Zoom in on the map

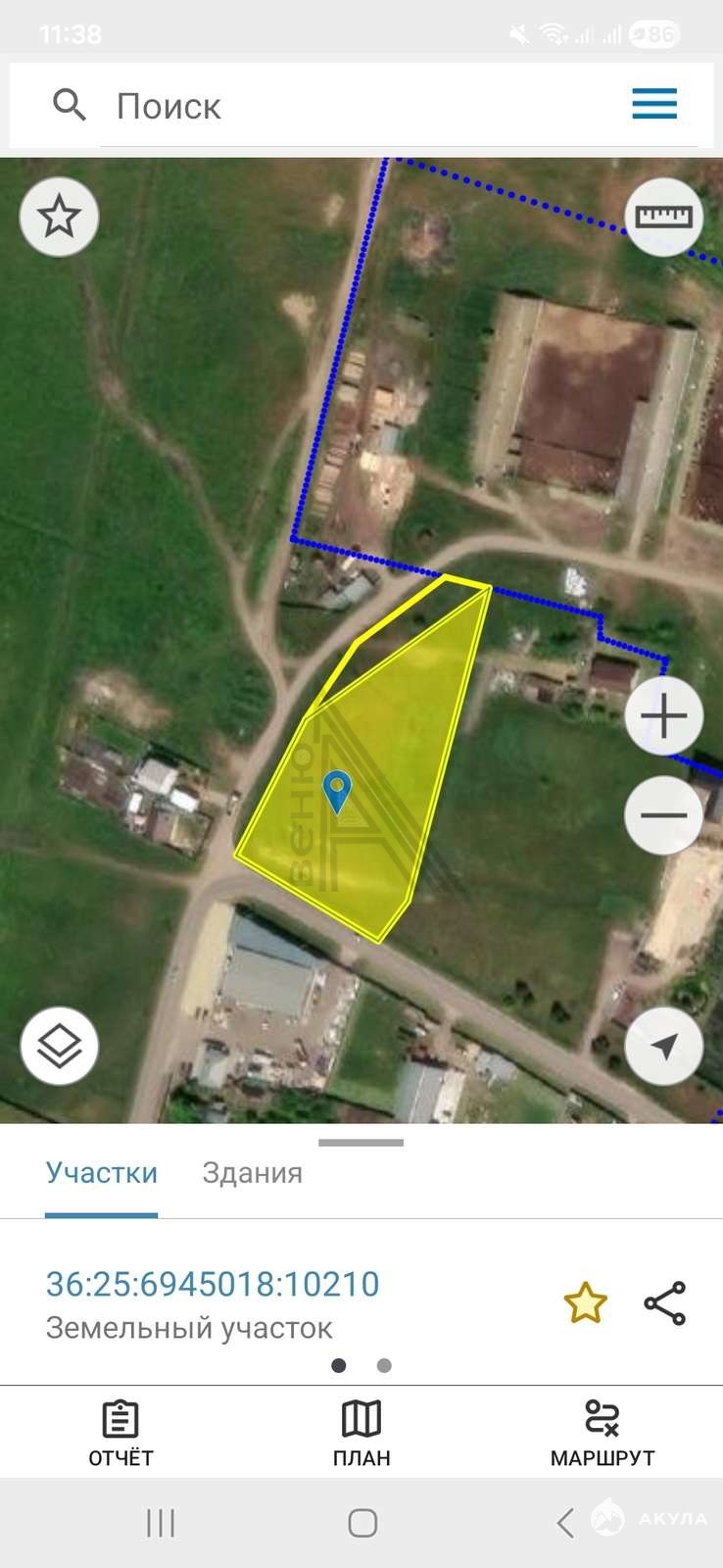[663, 716]
